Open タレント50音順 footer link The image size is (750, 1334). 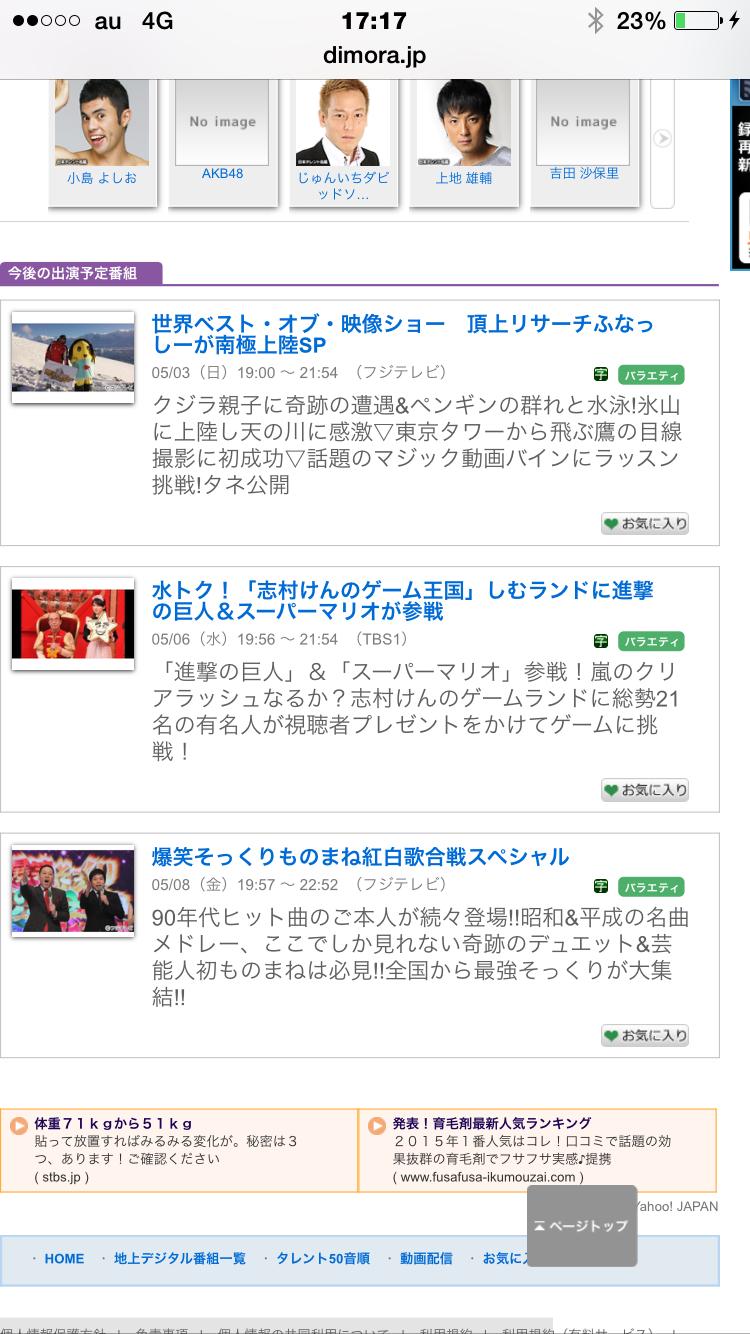coord(322,1259)
